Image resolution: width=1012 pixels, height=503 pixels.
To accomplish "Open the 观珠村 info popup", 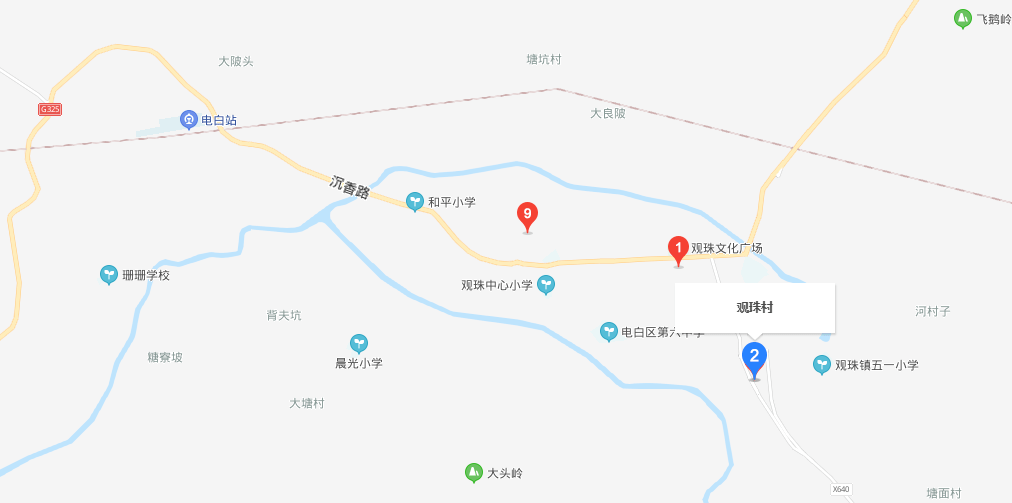I will coord(754,308).
